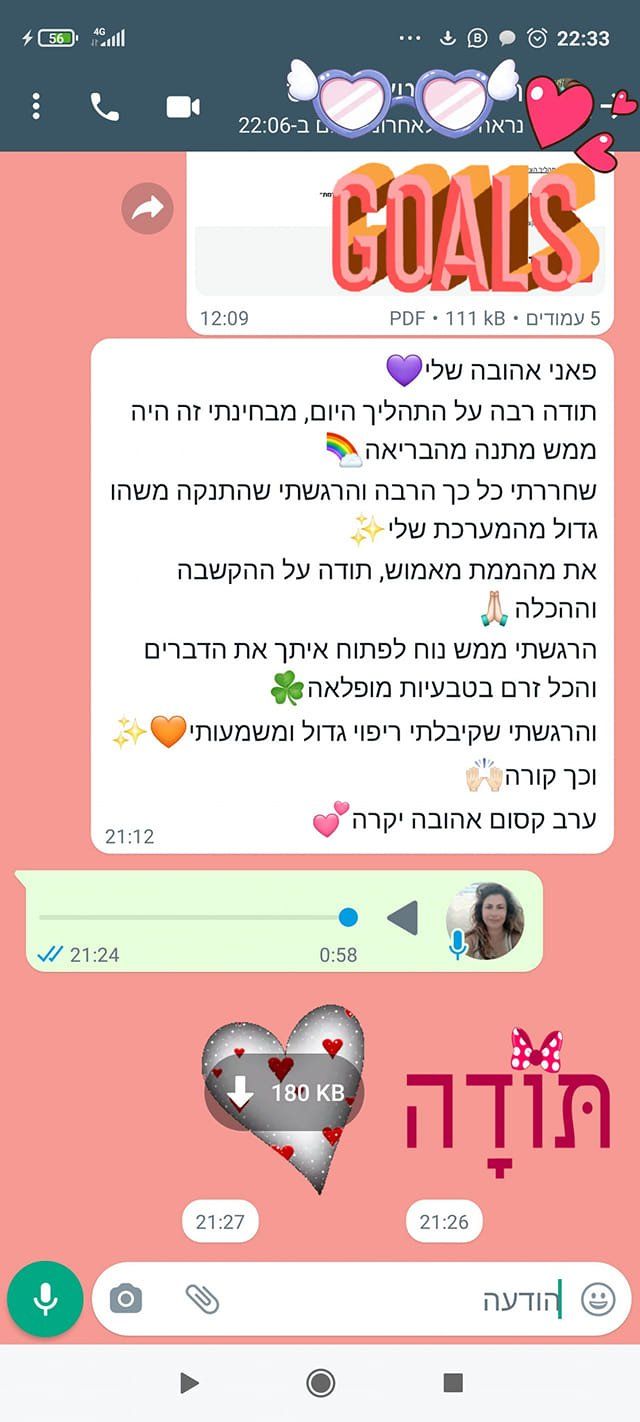This screenshot has width=640, height=1422.
Task: Open the camera from the message bar
Action: coord(125,1299)
